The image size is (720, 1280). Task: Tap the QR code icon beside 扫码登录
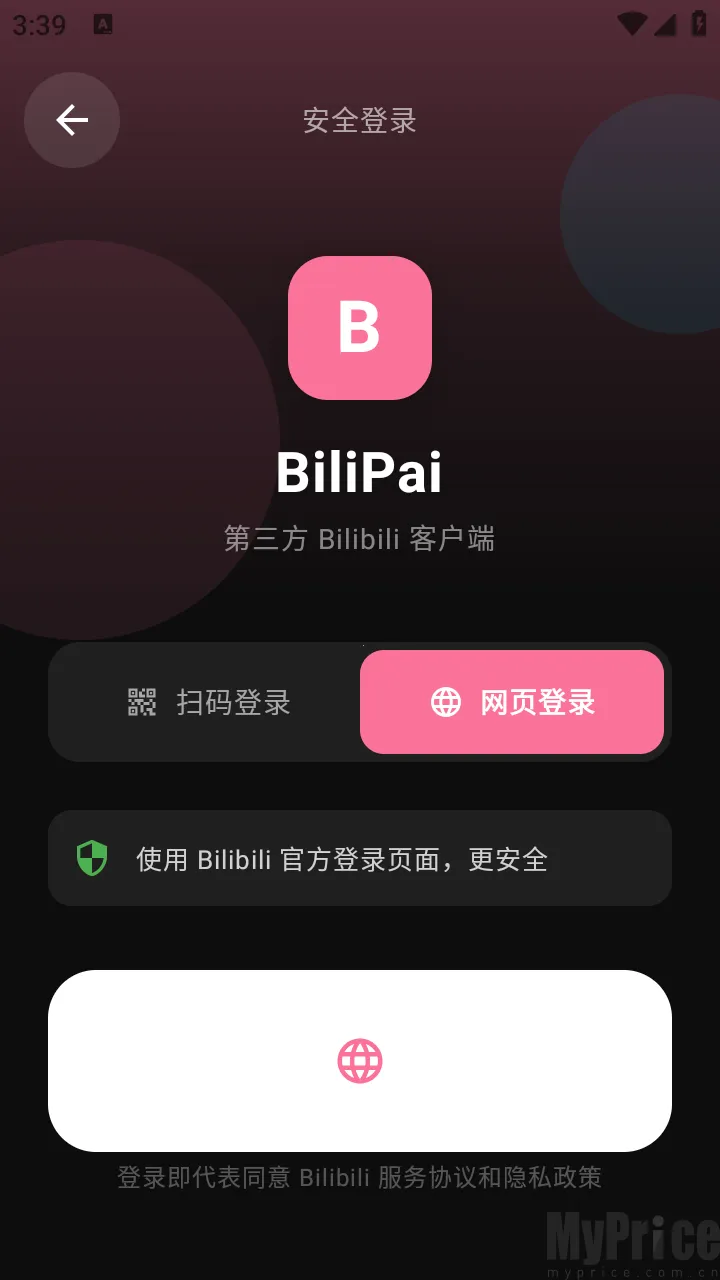141,702
